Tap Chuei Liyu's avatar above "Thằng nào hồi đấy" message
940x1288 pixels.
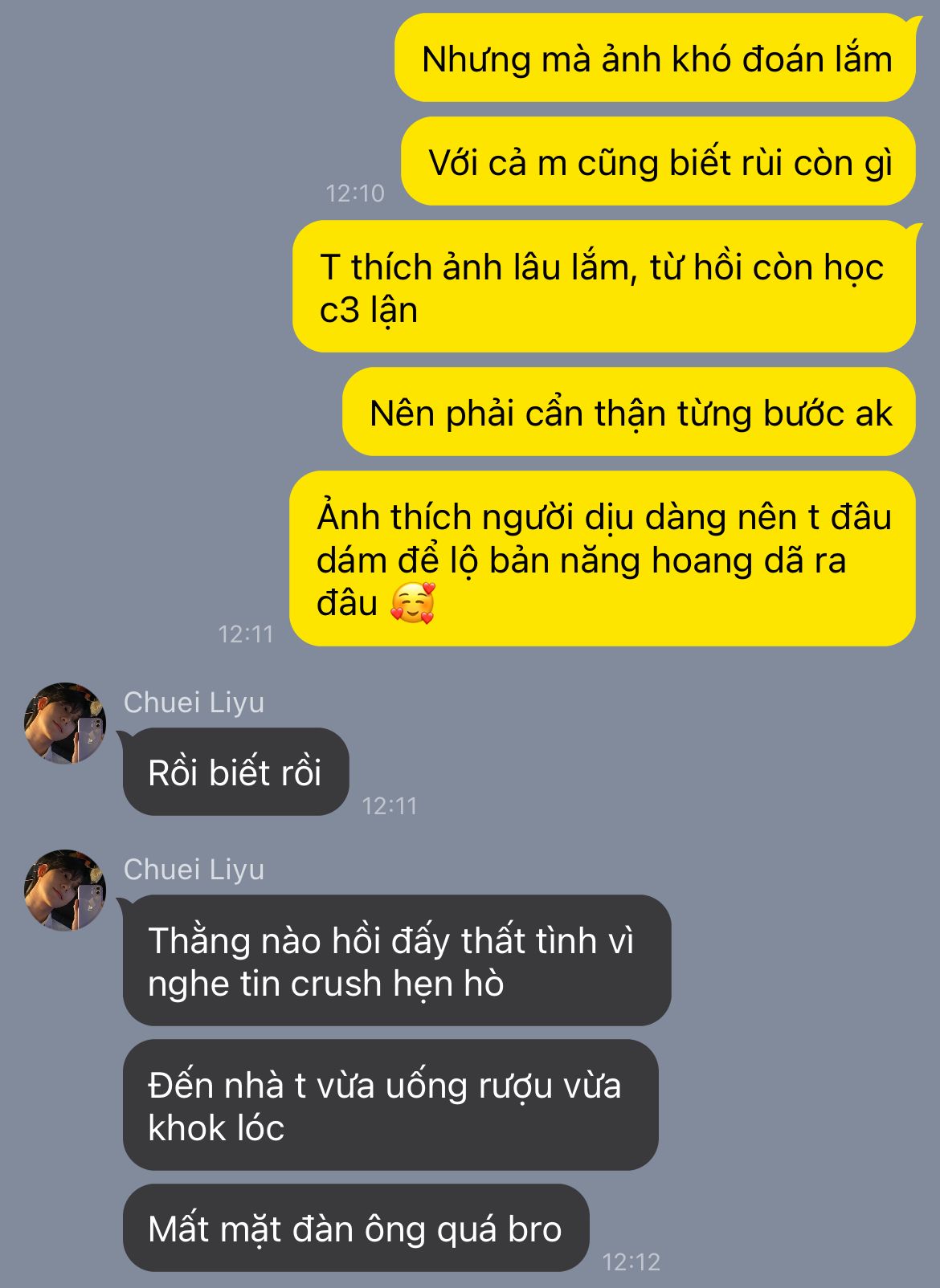tap(65, 890)
